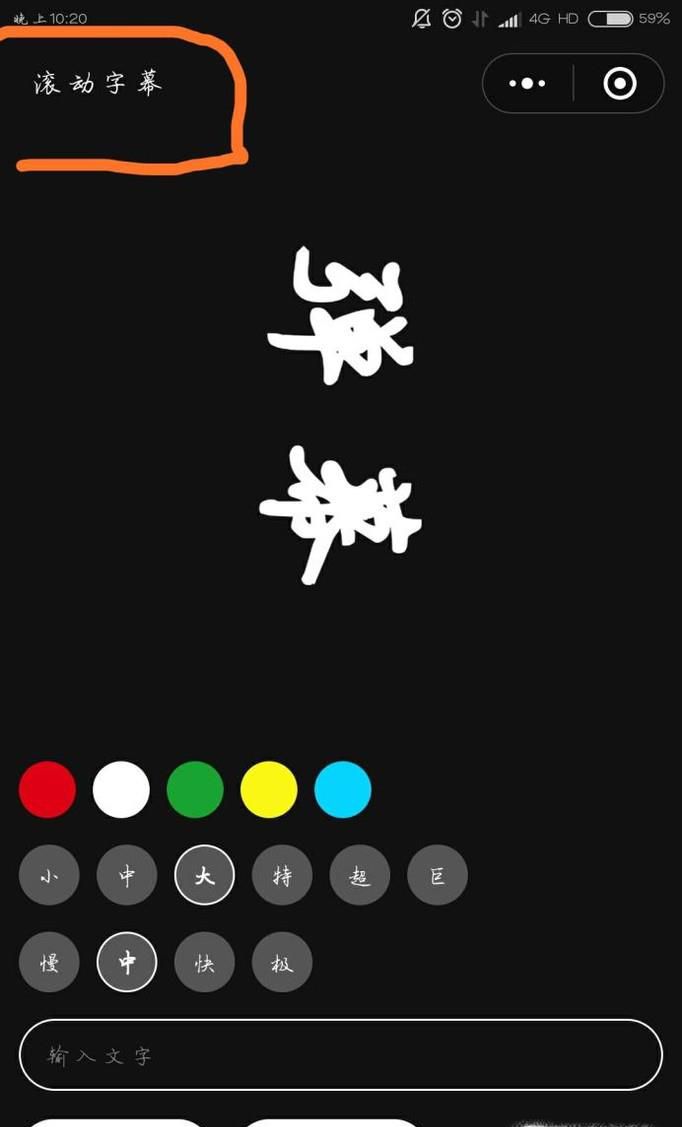Select the 极 (extreme) scroll speed
Image resolution: width=682 pixels, height=1127 pixels.
point(282,962)
